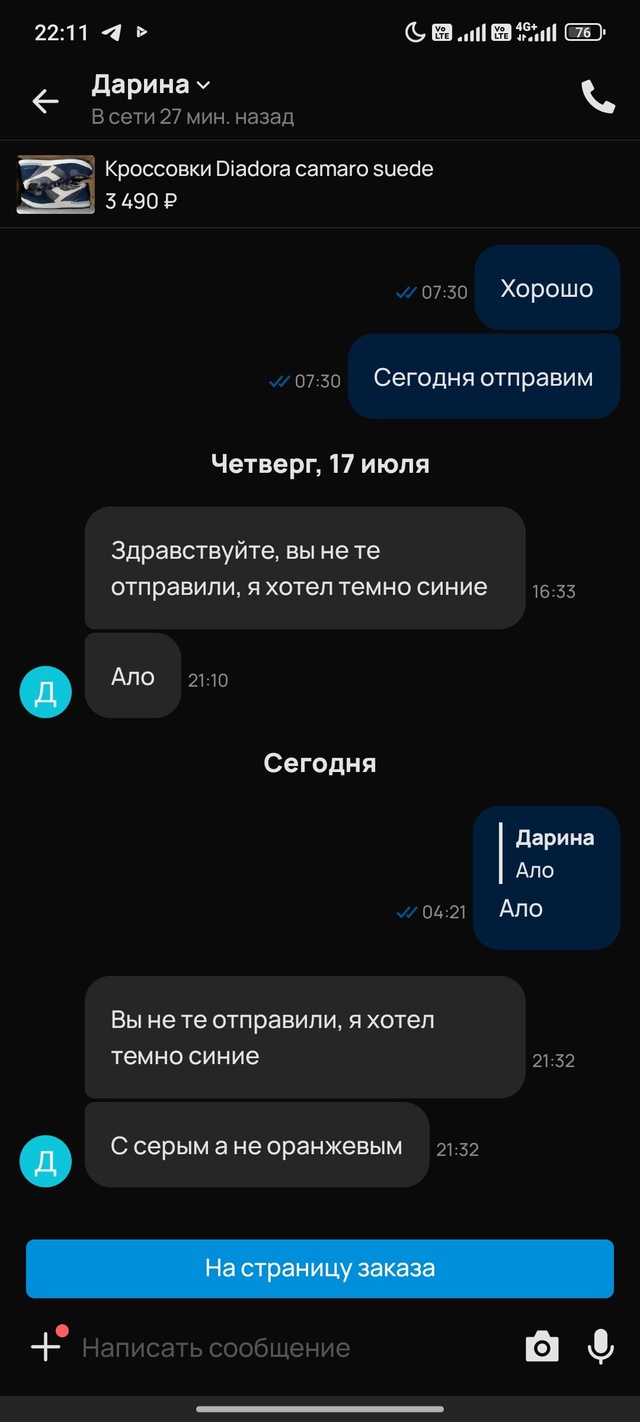The image size is (640, 1422).
Task: Go back from the chat with Дарина
Action: tap(45, 100)
